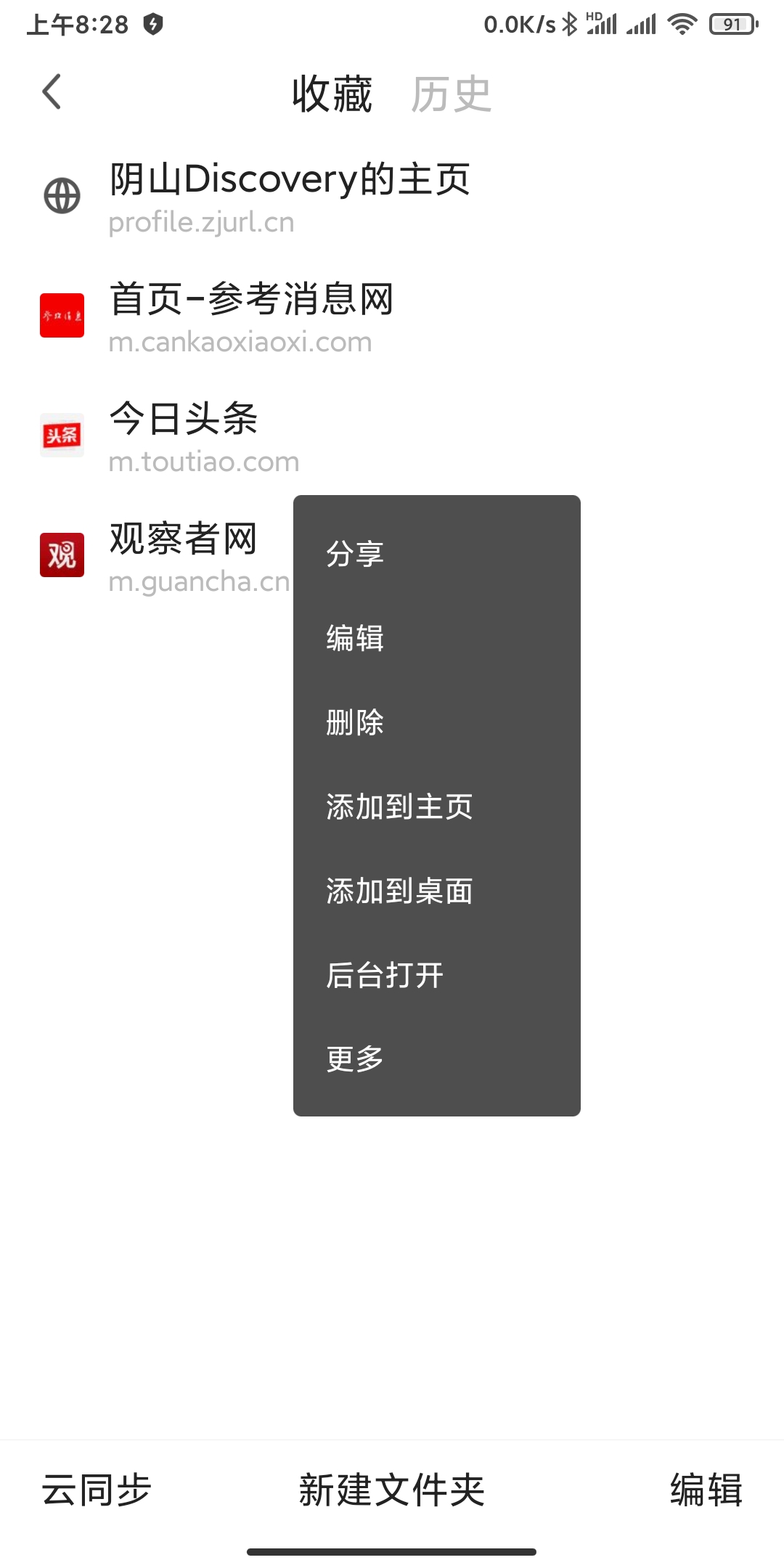784x1568 pixels.
Task: Select the 今日头条 site icon
Action: coord(62,433)
